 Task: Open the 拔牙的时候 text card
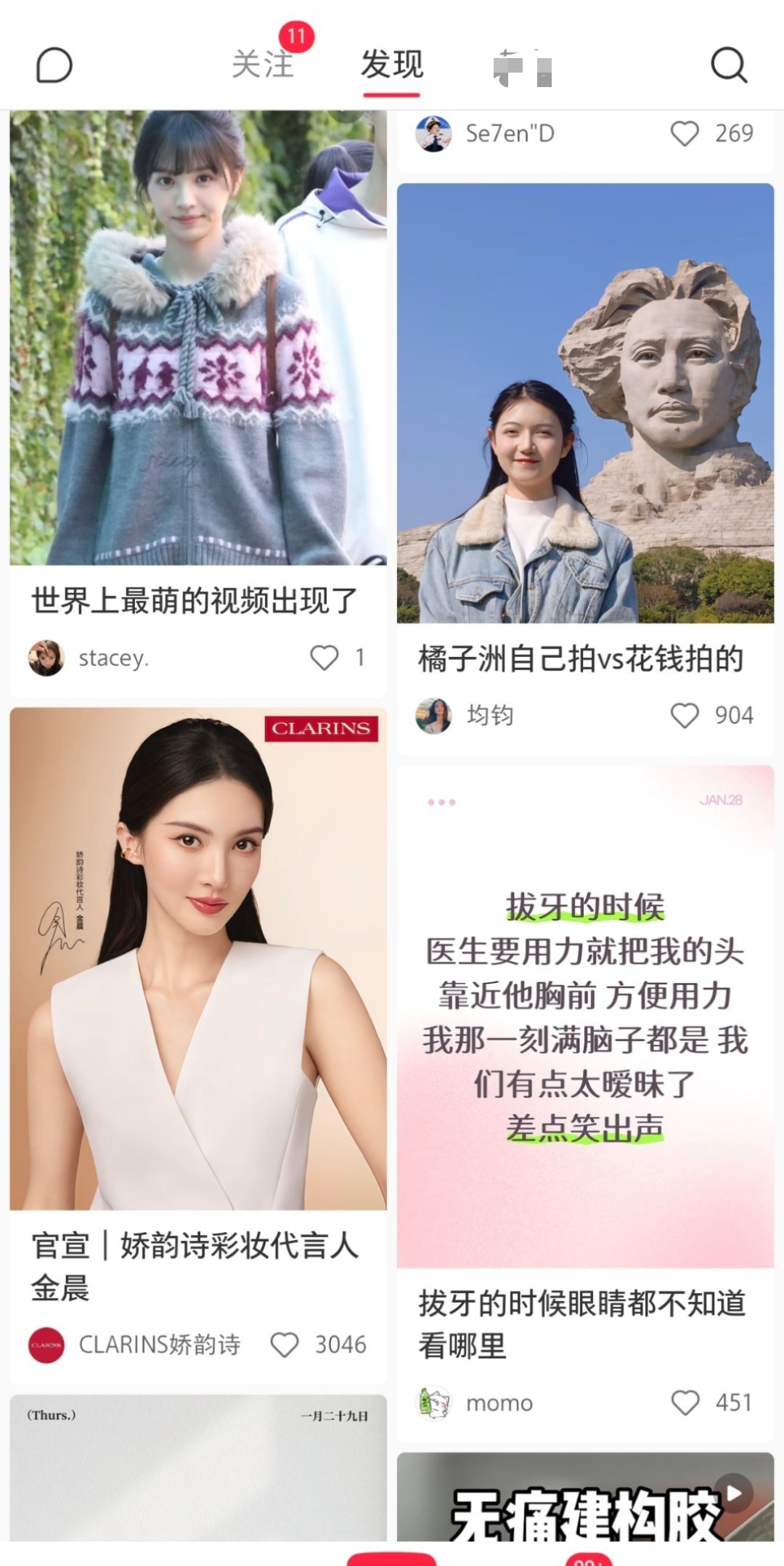(584, 1016)
